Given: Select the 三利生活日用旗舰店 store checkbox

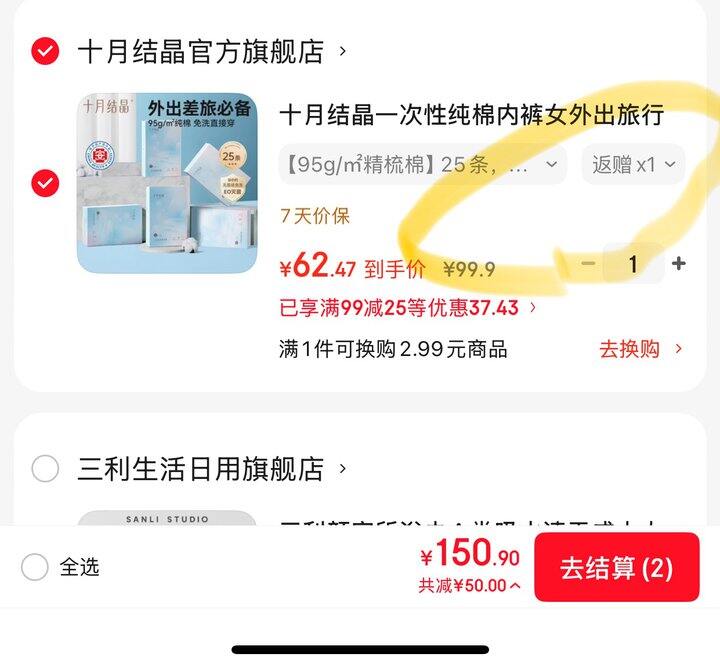Looking at the screenshot, I should pos(45,468).
